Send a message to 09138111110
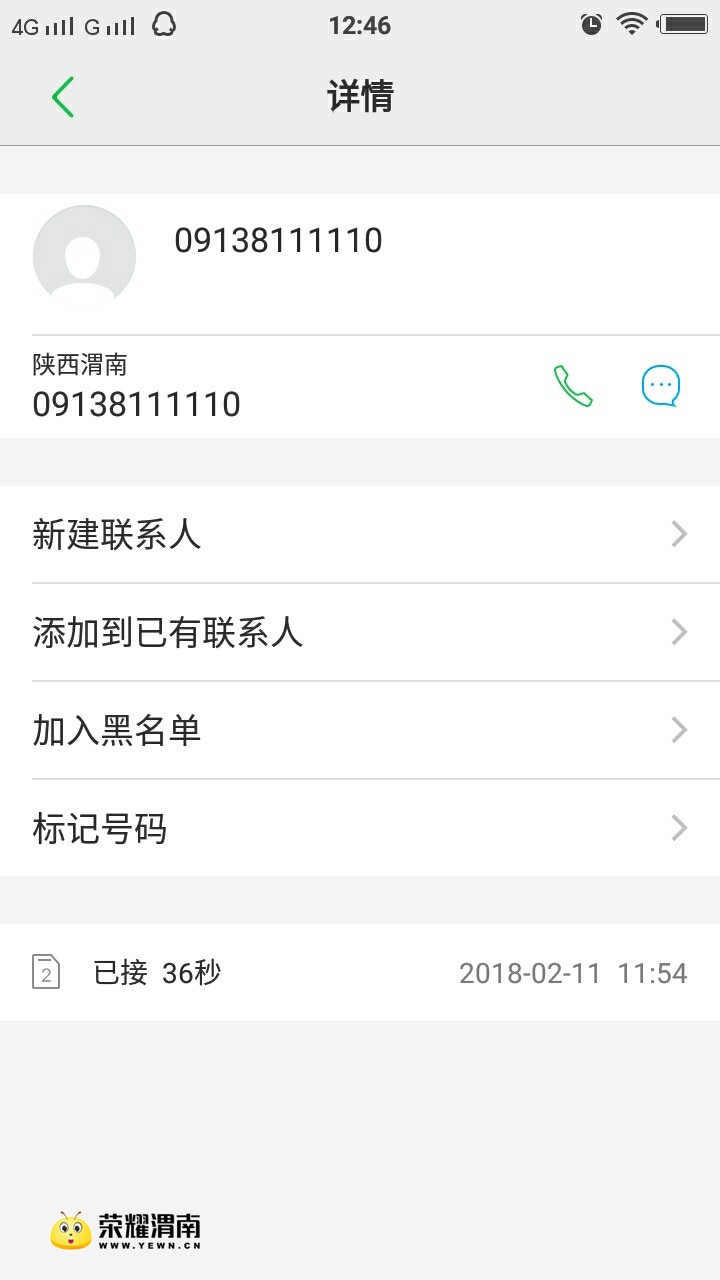Image resolution: width=720 pixels, height=1280 pixels. (660, 386)
